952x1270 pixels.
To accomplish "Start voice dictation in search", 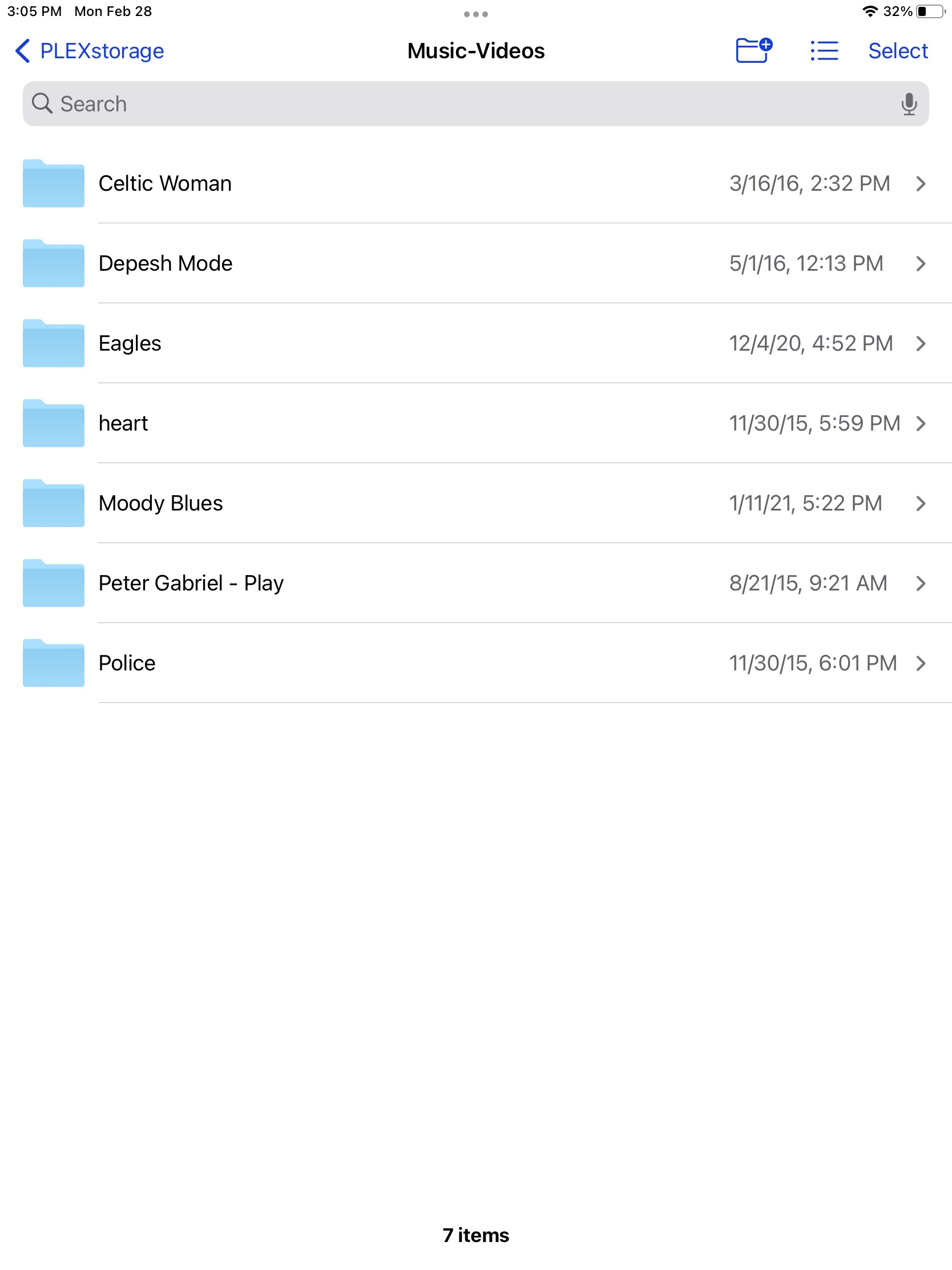I will (x=909, y=104).
